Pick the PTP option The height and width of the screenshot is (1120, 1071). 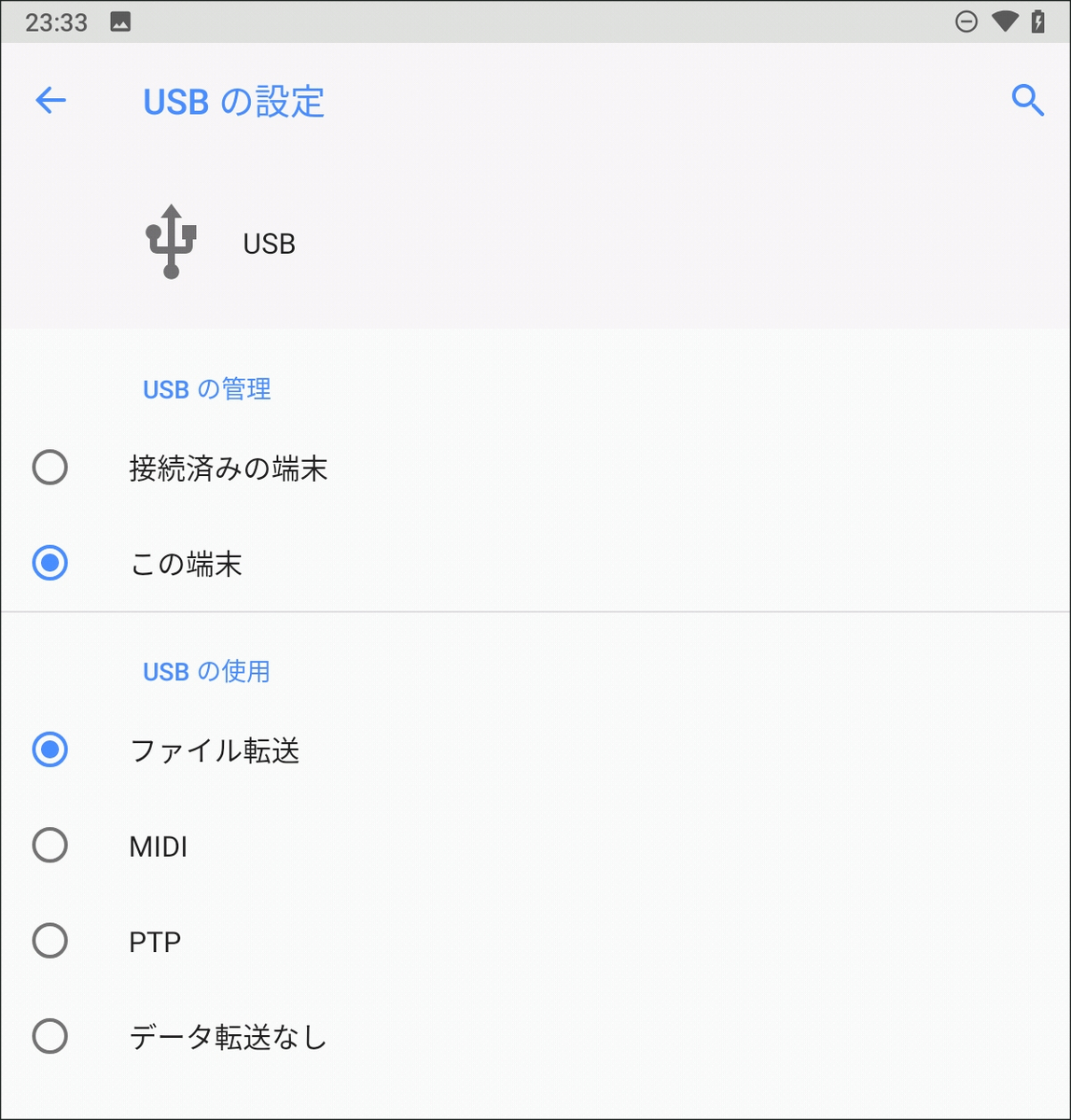click(50, 941)
